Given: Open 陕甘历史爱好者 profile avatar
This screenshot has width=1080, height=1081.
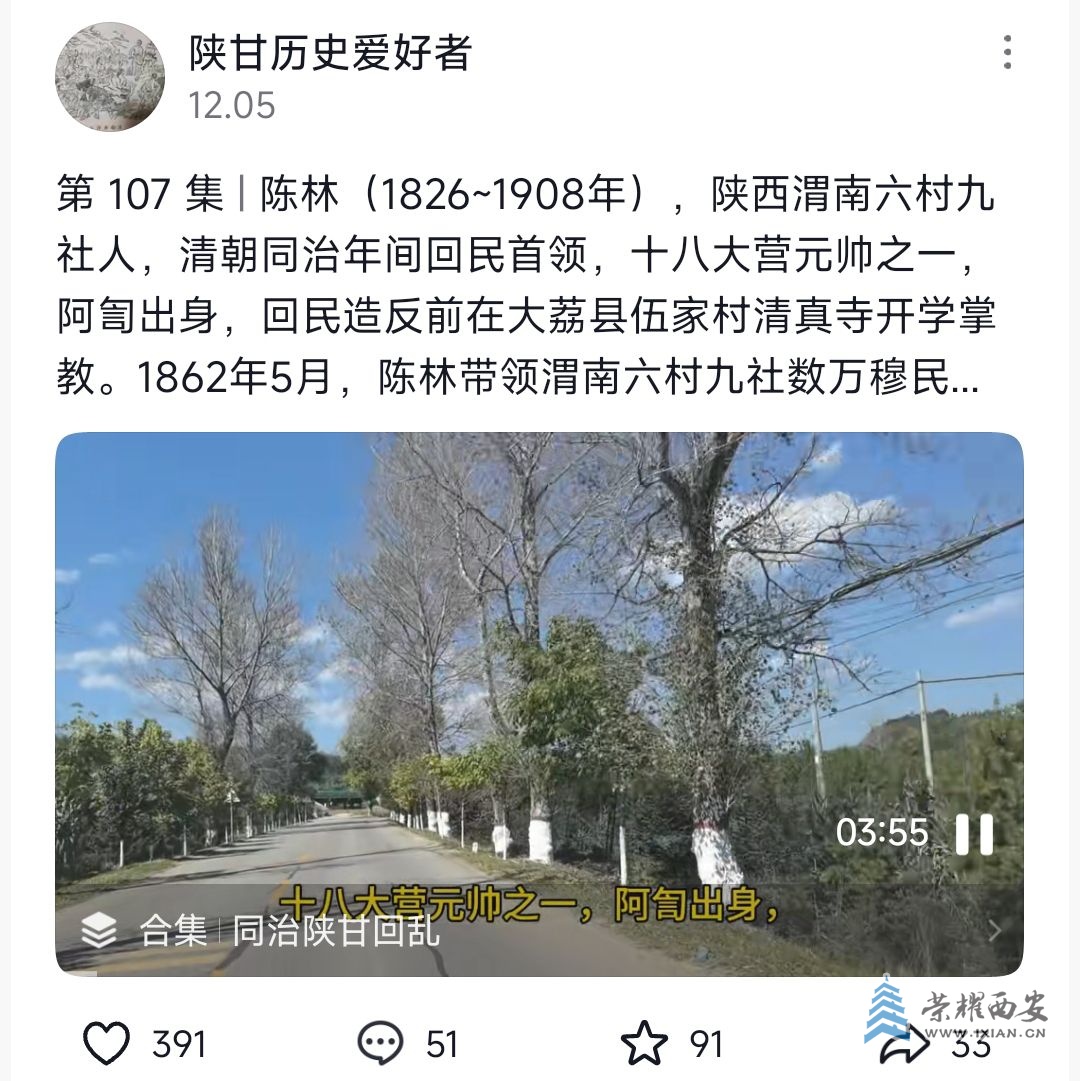Looking at the screenshot, I should coord(109,77).
